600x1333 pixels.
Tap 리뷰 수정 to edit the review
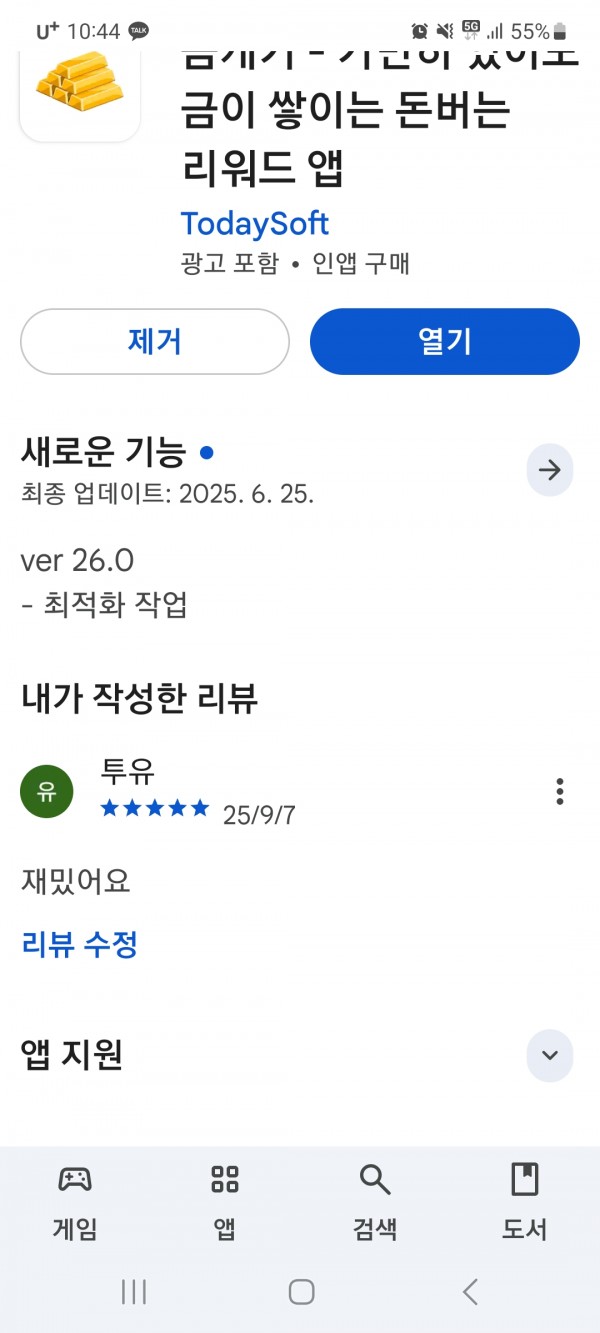(x=79, y=943)
